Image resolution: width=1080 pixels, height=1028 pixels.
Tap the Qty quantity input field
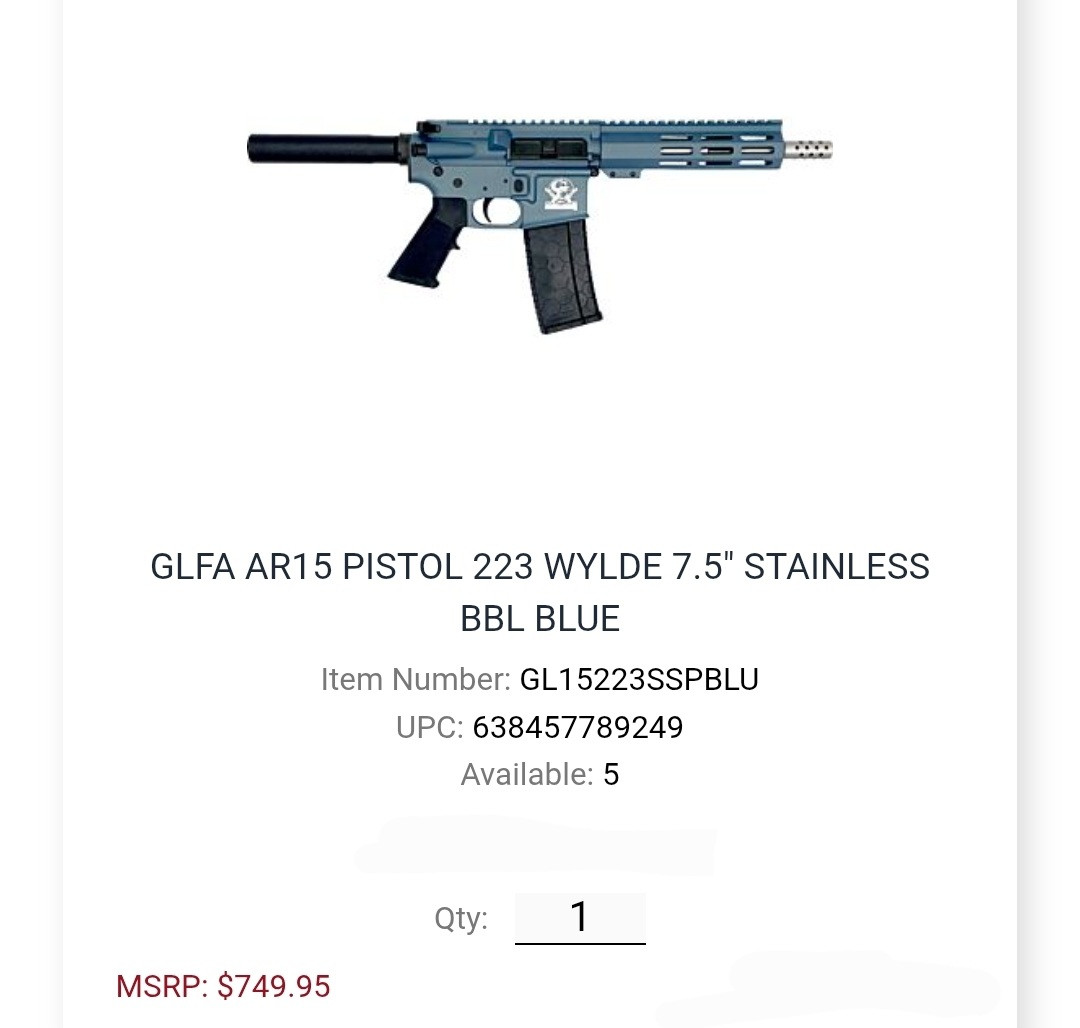[x=580, y=918]
